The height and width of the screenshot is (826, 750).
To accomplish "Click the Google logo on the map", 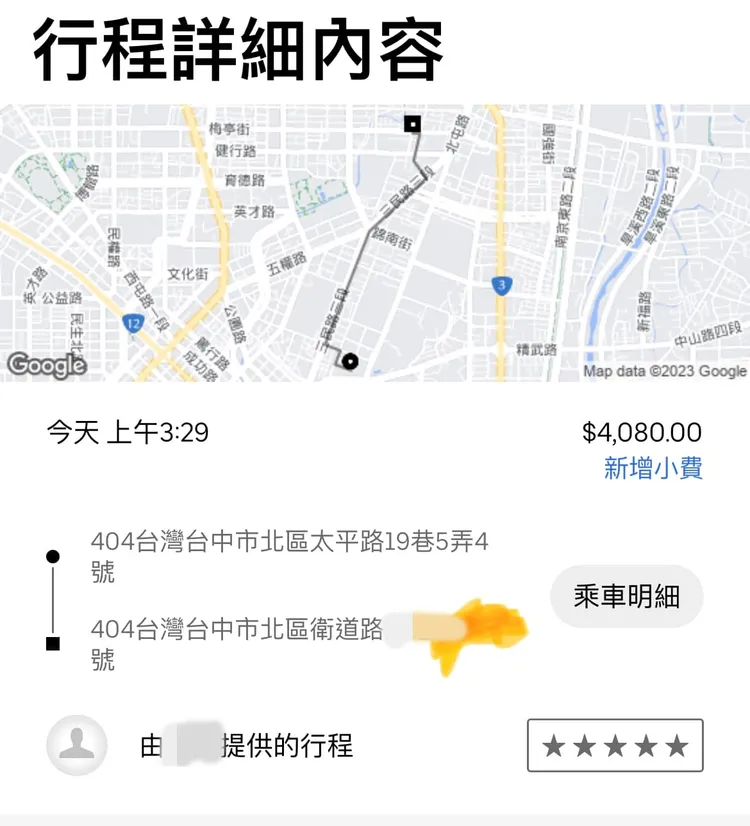I will 46,367.
